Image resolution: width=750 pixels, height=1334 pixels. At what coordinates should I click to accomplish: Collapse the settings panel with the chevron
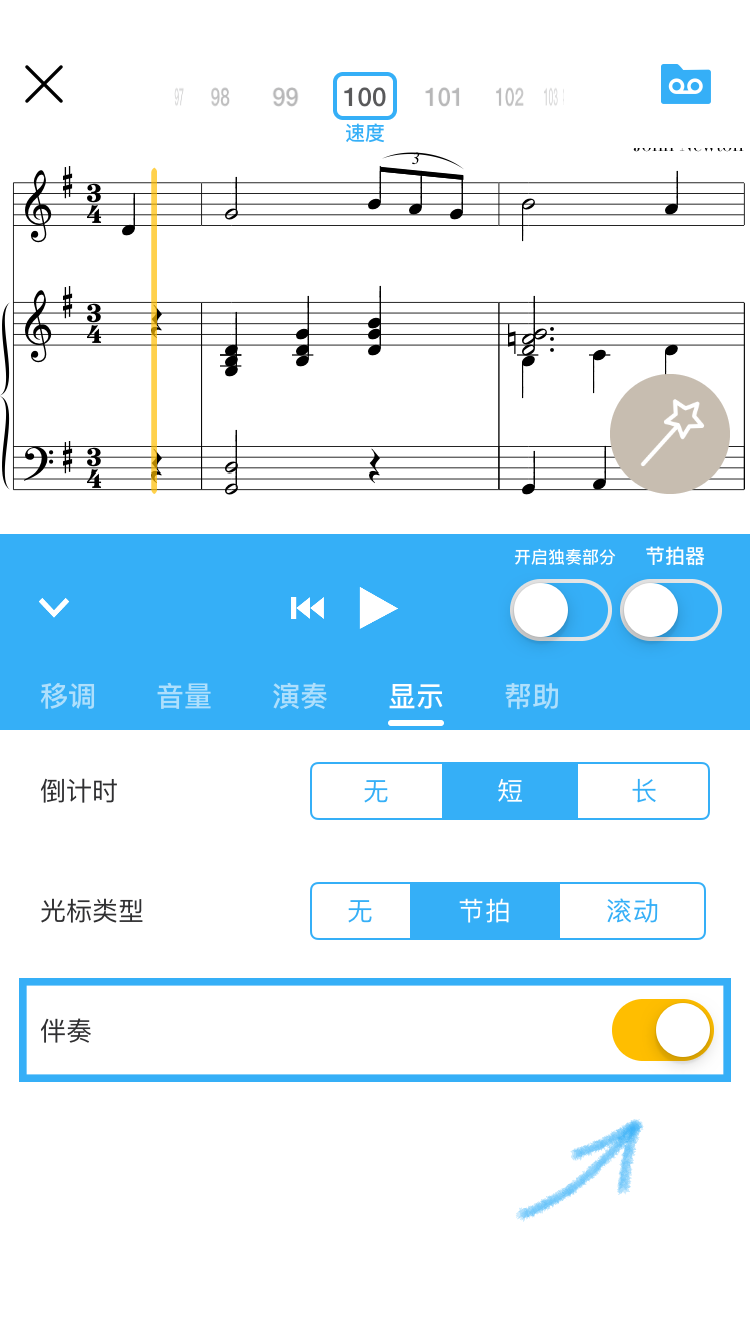click(x=54, y=607)
